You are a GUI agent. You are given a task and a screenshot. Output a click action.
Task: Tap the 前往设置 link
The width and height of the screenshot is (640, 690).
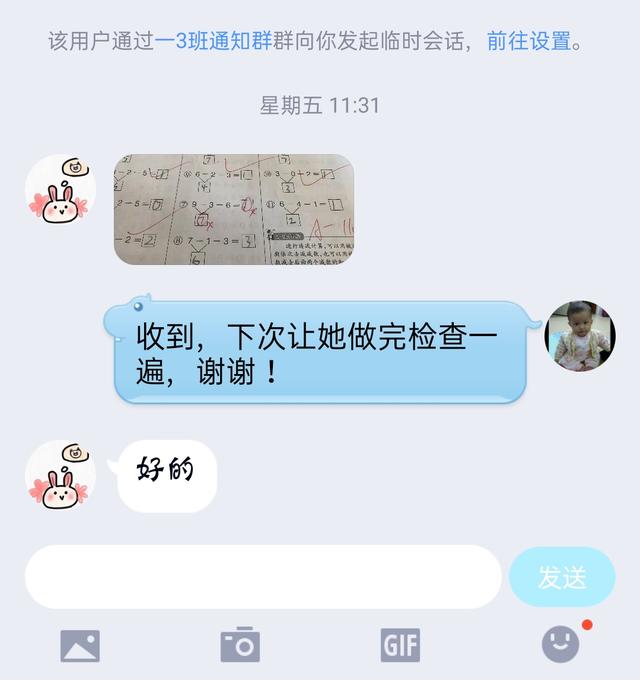[x=529, y=42]
